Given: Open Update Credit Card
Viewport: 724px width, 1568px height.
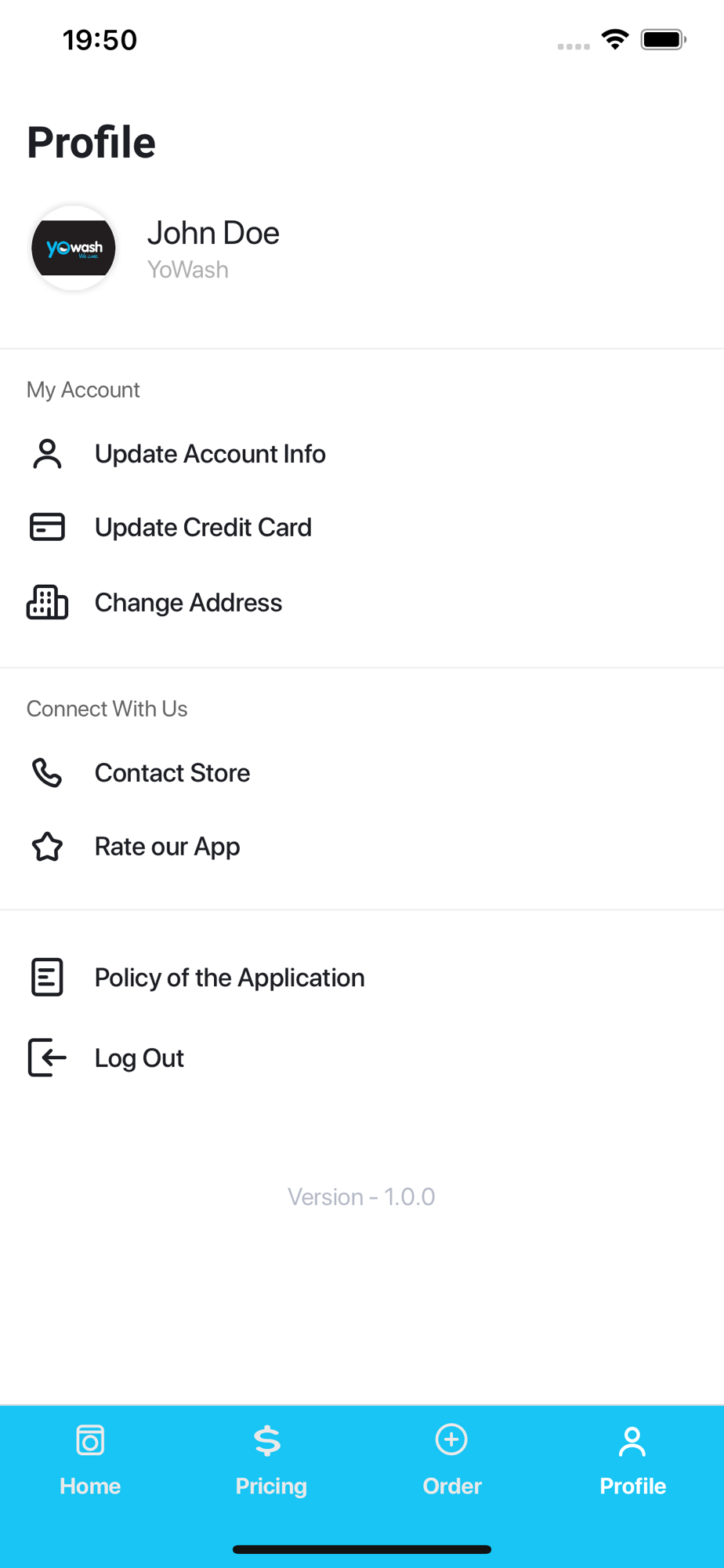Looking at the screenshot, I should click(362, 528).
